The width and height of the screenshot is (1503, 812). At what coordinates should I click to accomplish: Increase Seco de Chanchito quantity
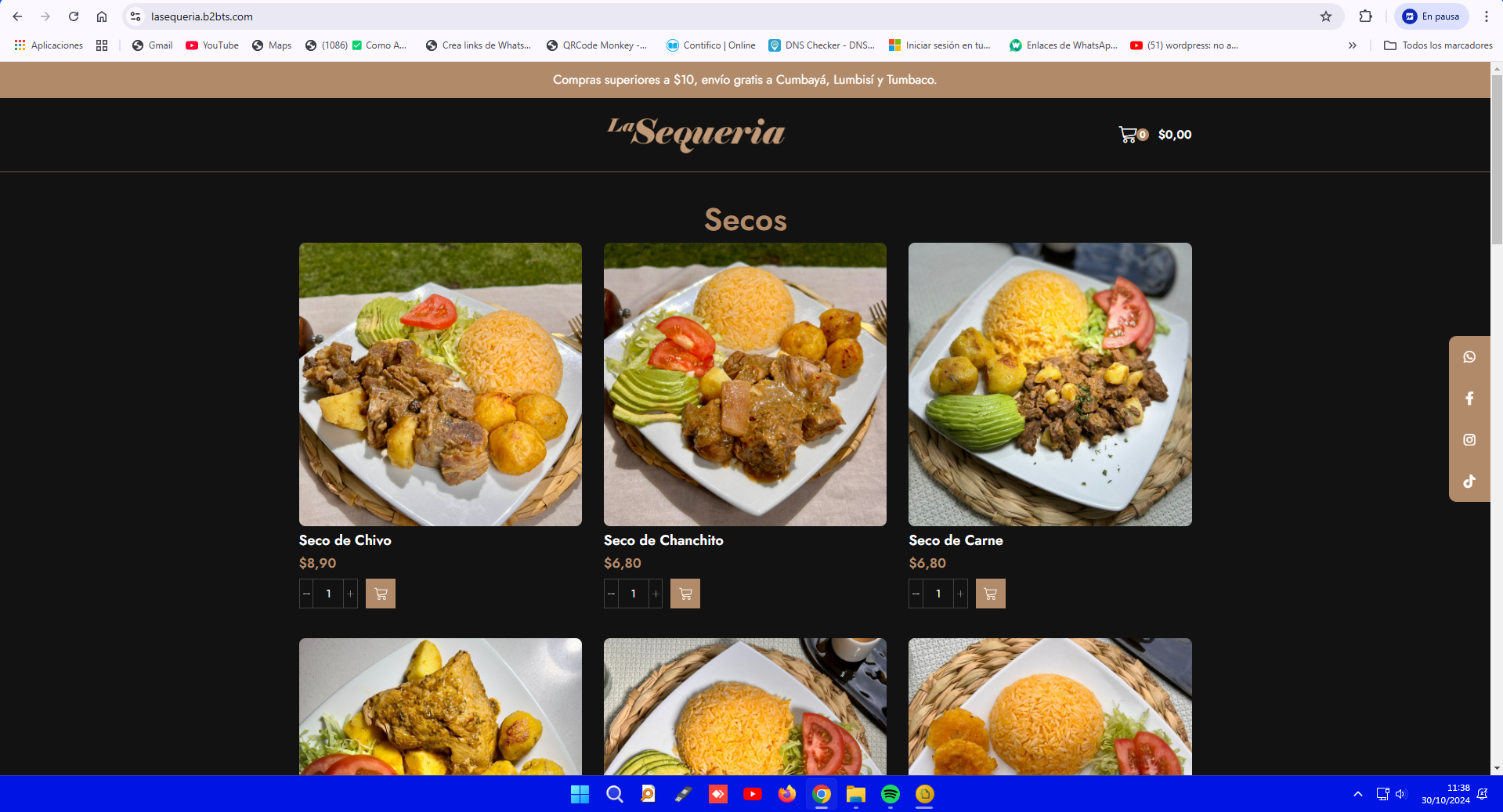pyautogui.click(x=656, y=594)
